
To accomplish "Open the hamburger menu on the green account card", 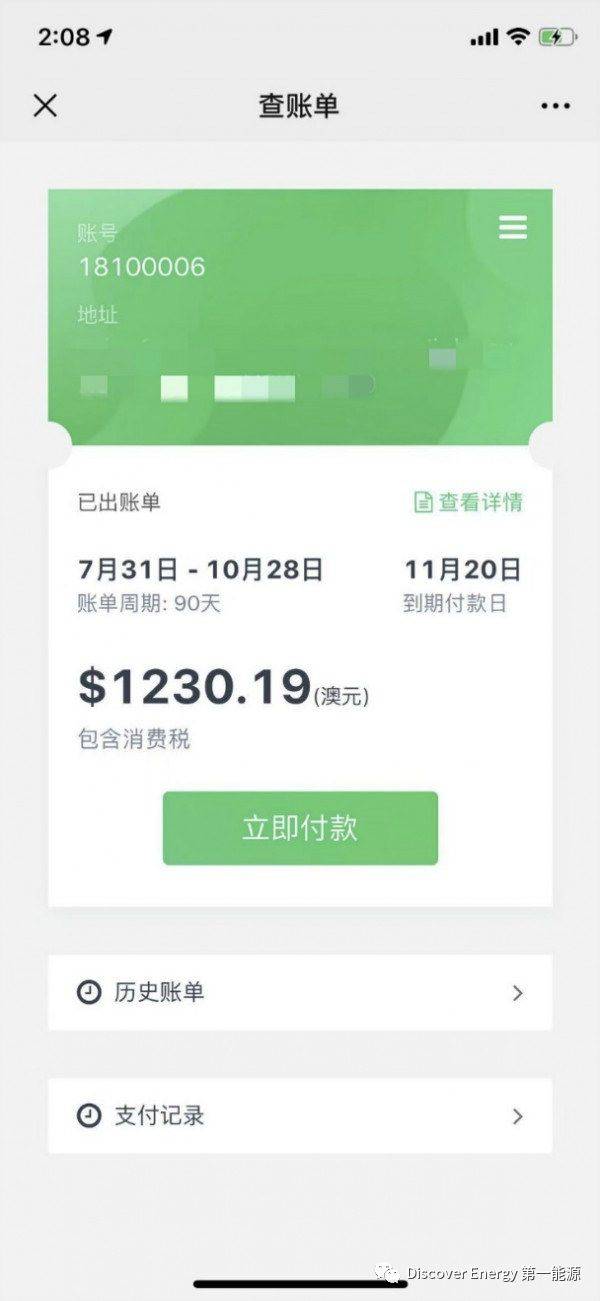I will point(512,228).
